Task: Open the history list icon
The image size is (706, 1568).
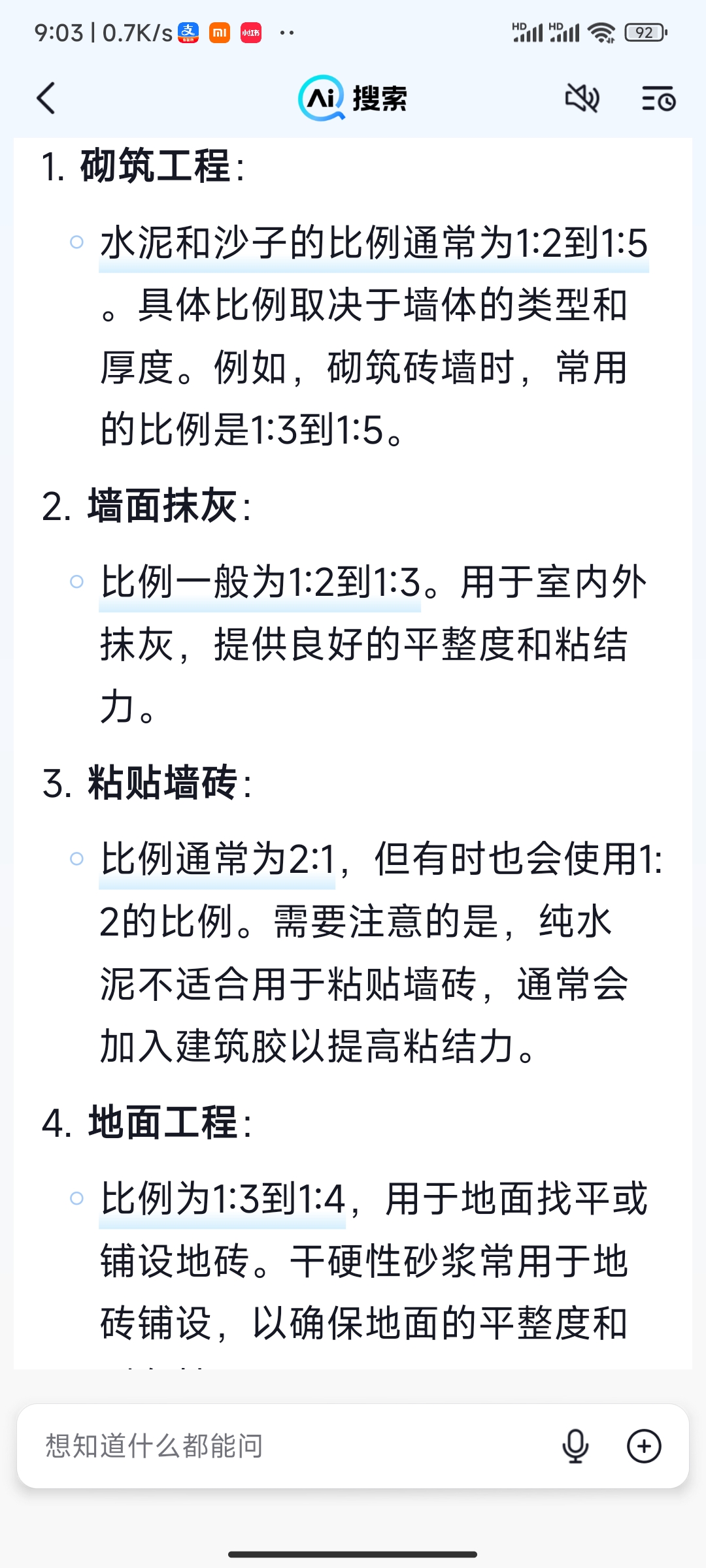Action: pyautogui.click(x=658, y=99)
